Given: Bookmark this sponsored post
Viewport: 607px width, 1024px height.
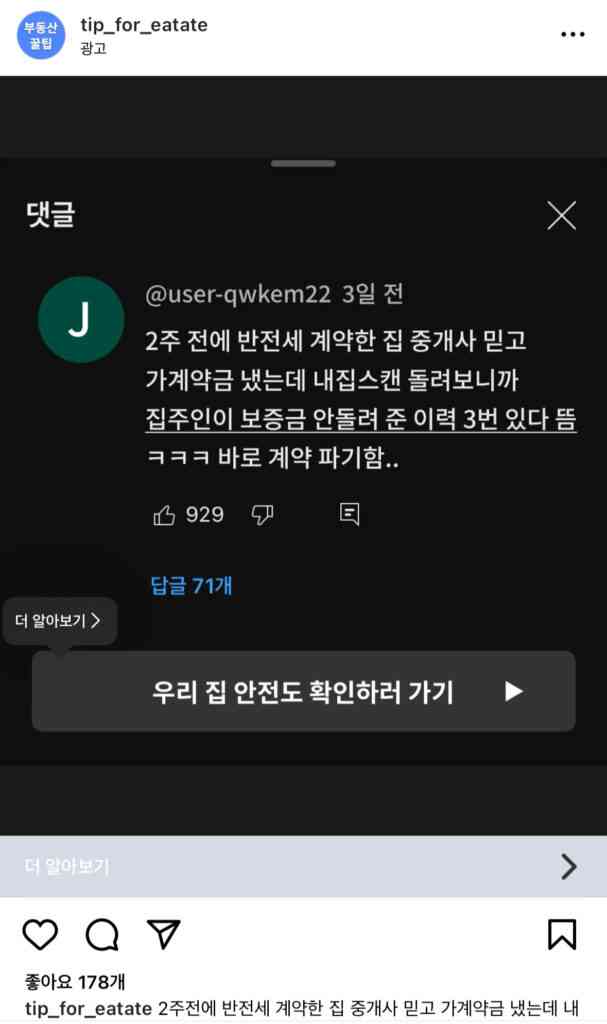Looking at the screenshot, I should coord(562,934).
